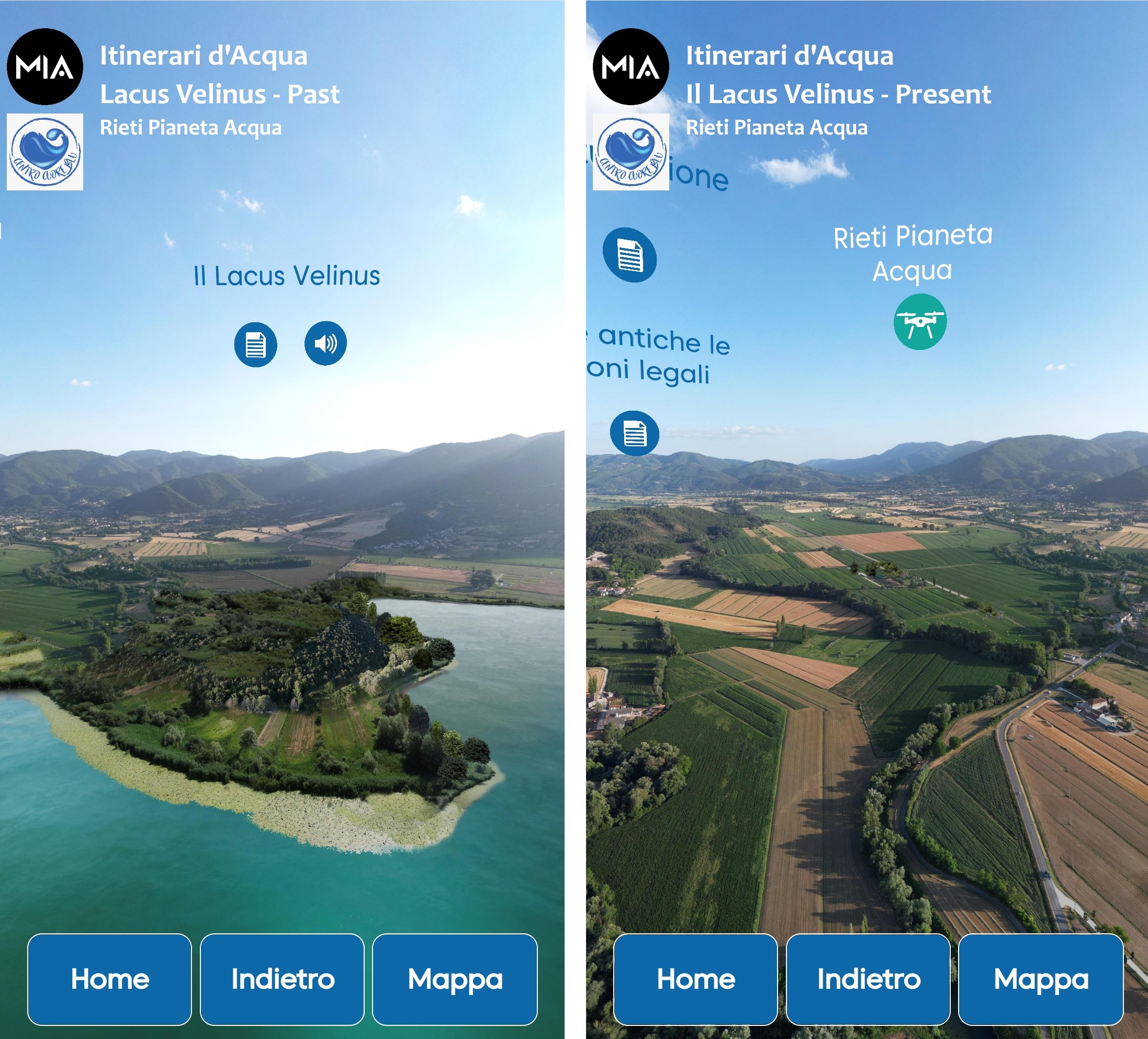Play the audio for Il Lacus Velinus
This screenshot has height=1039, width=1148.
pyautogui.click(x=325, y=343)
